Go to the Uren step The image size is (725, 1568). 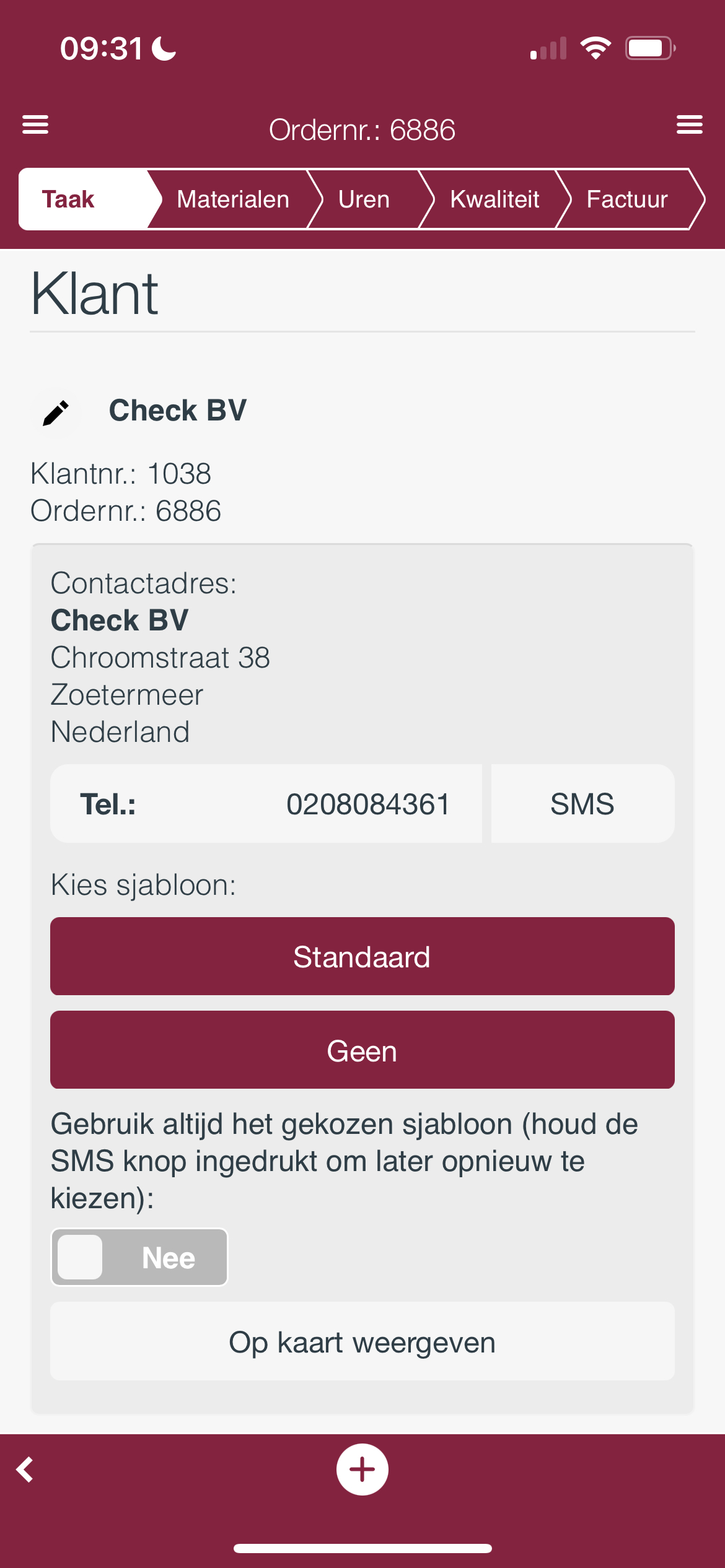click(x=364, y=199)
